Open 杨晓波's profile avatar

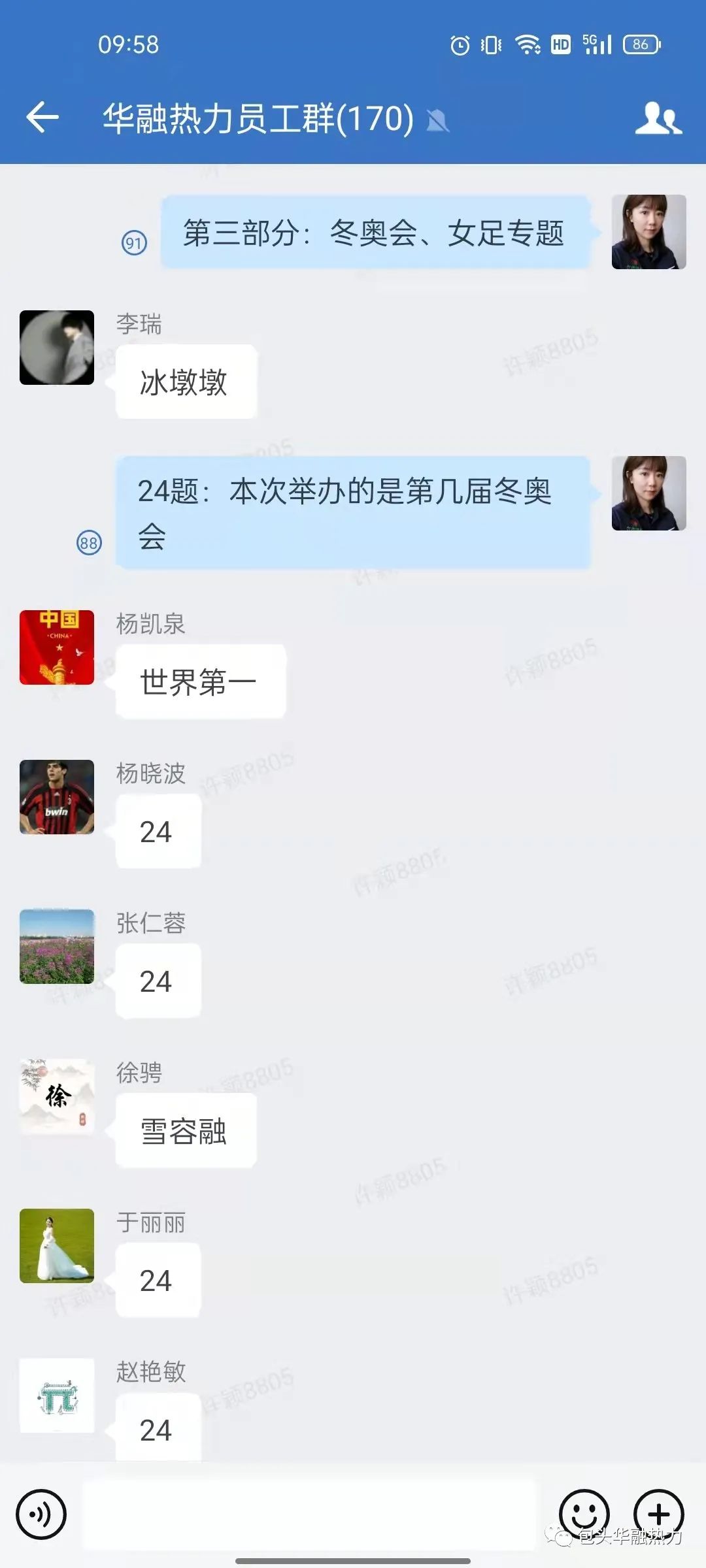[x=57, y=797]
